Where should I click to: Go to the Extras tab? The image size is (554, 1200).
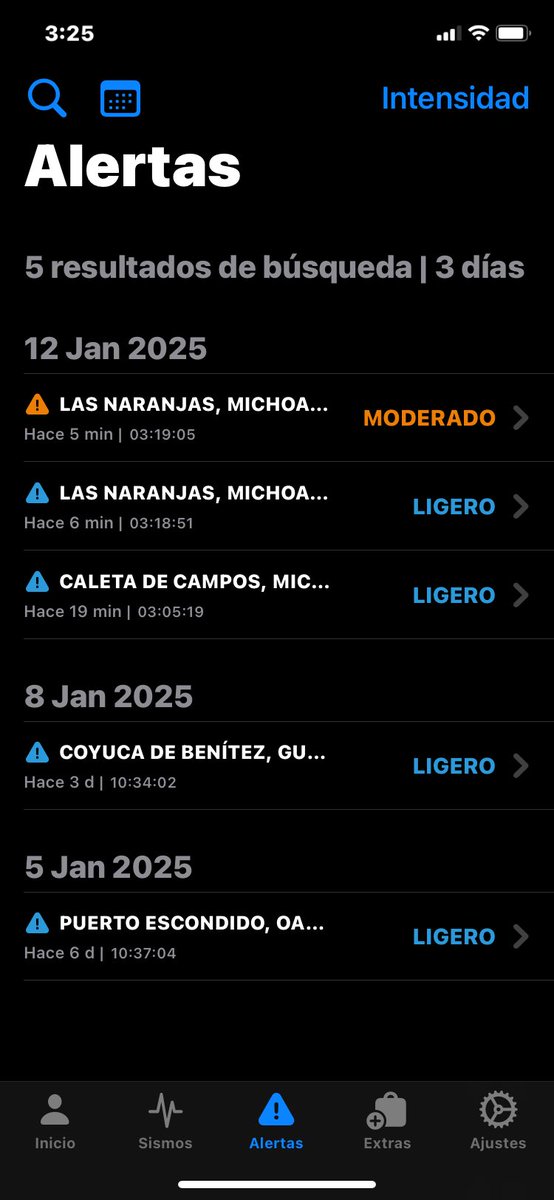pyautogui.click(x=387, y=1121)
